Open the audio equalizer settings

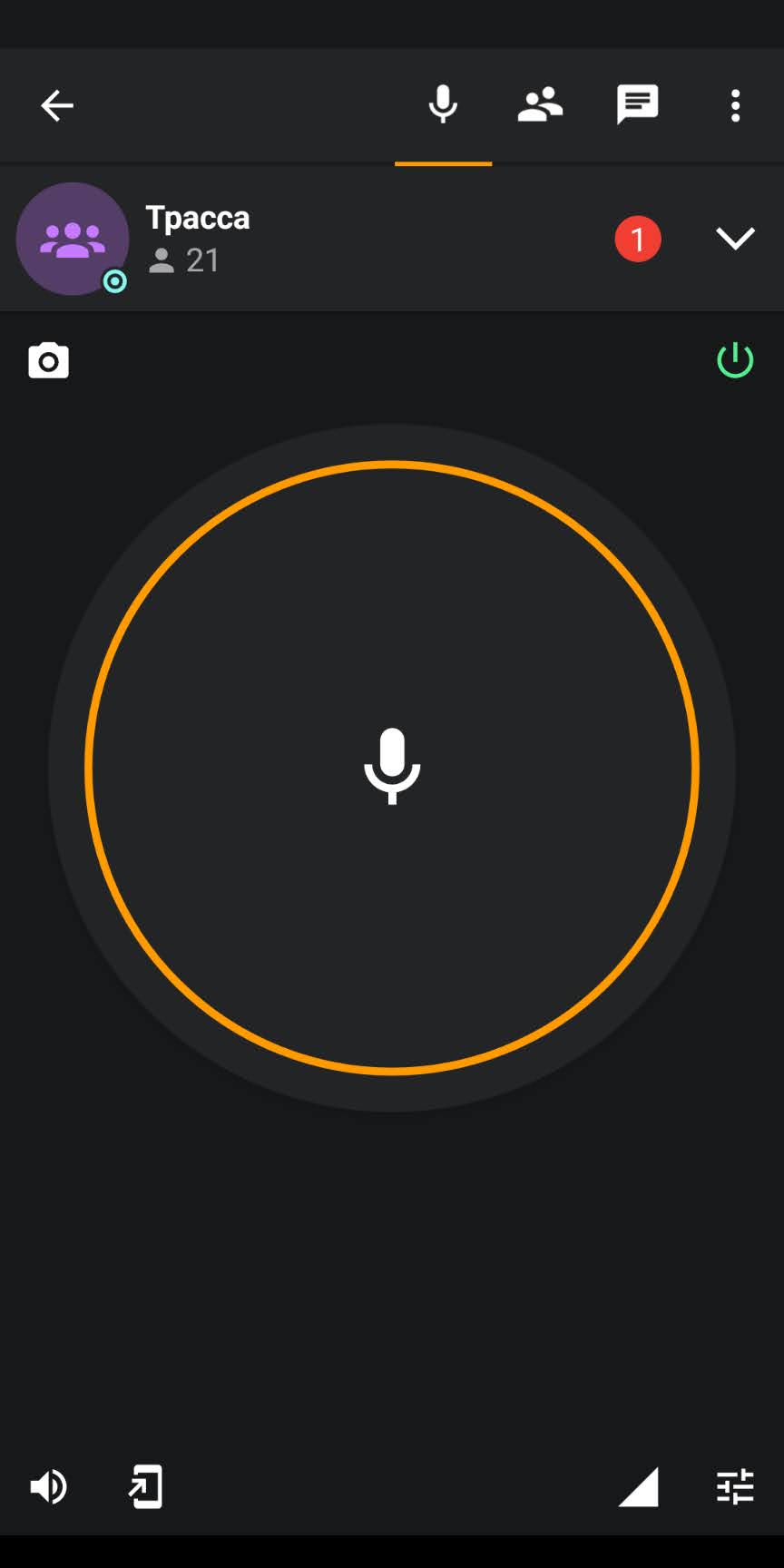[735, 1487]
